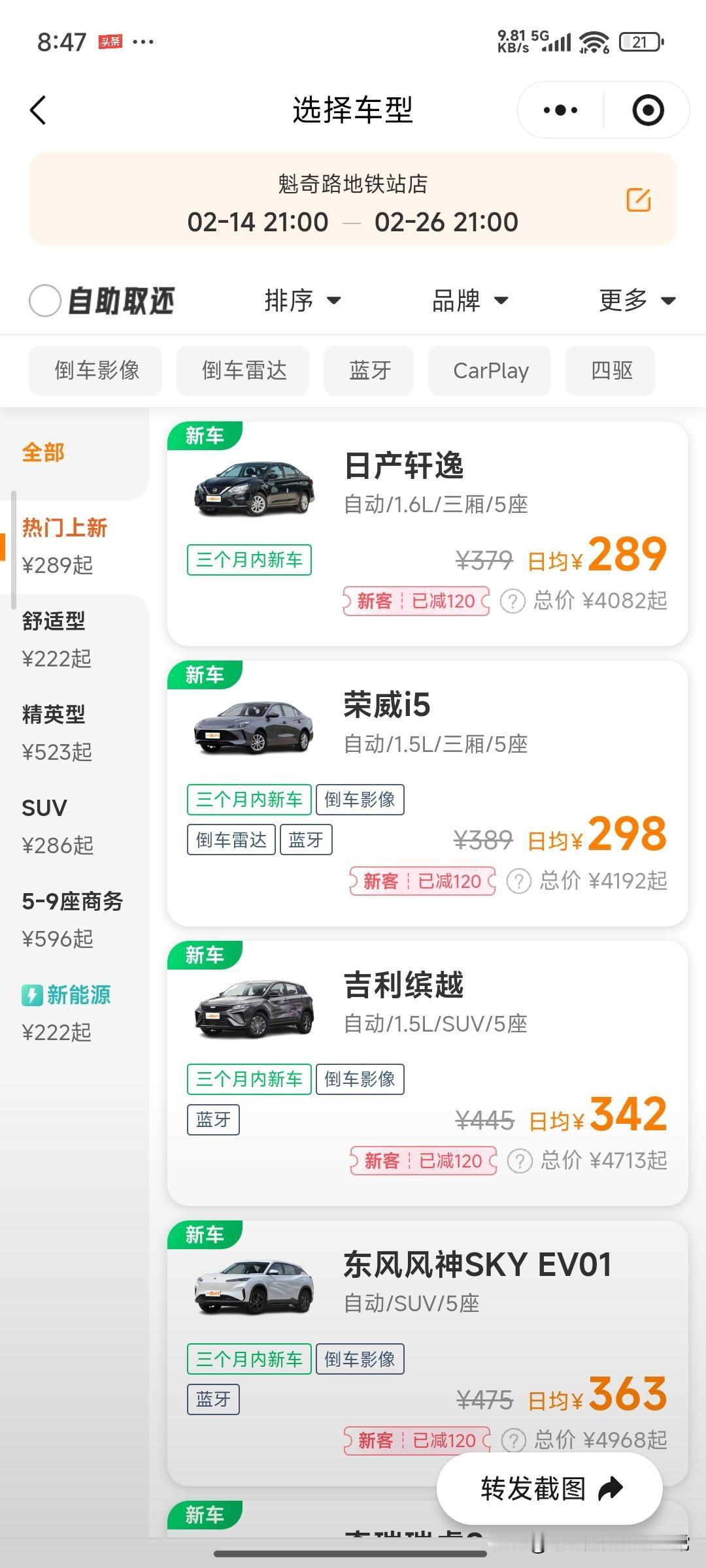
Task: Enable the 四驱 four-wheel-drive filter
Action: point(611,370)
